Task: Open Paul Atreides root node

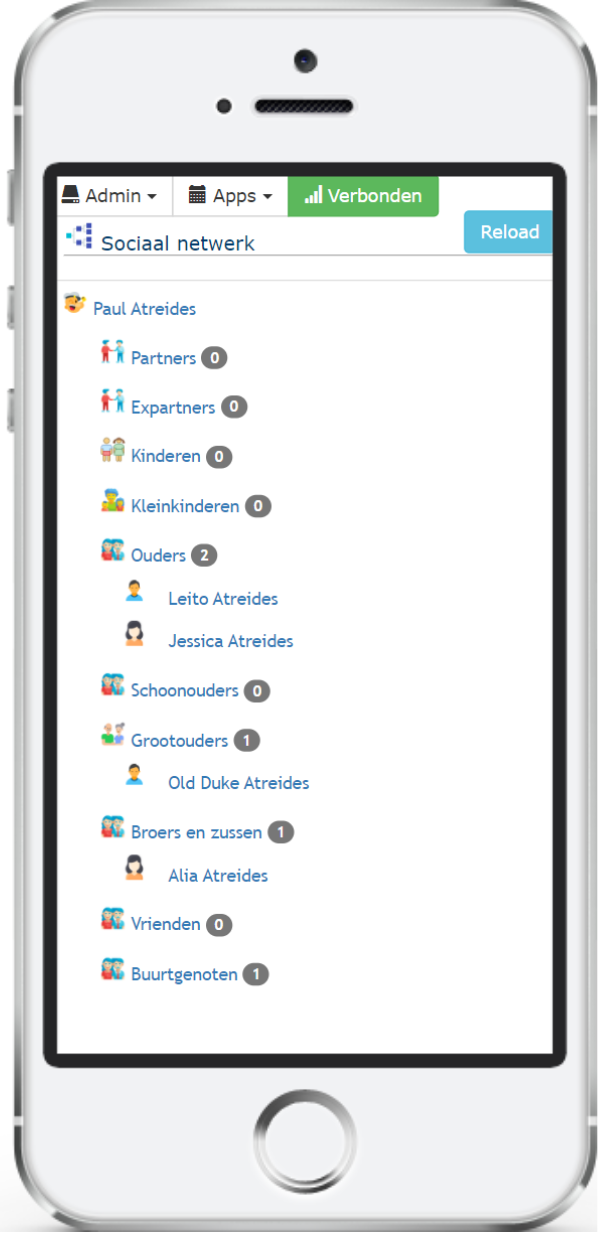Action: pyautogui.click(x=144, y=309)
